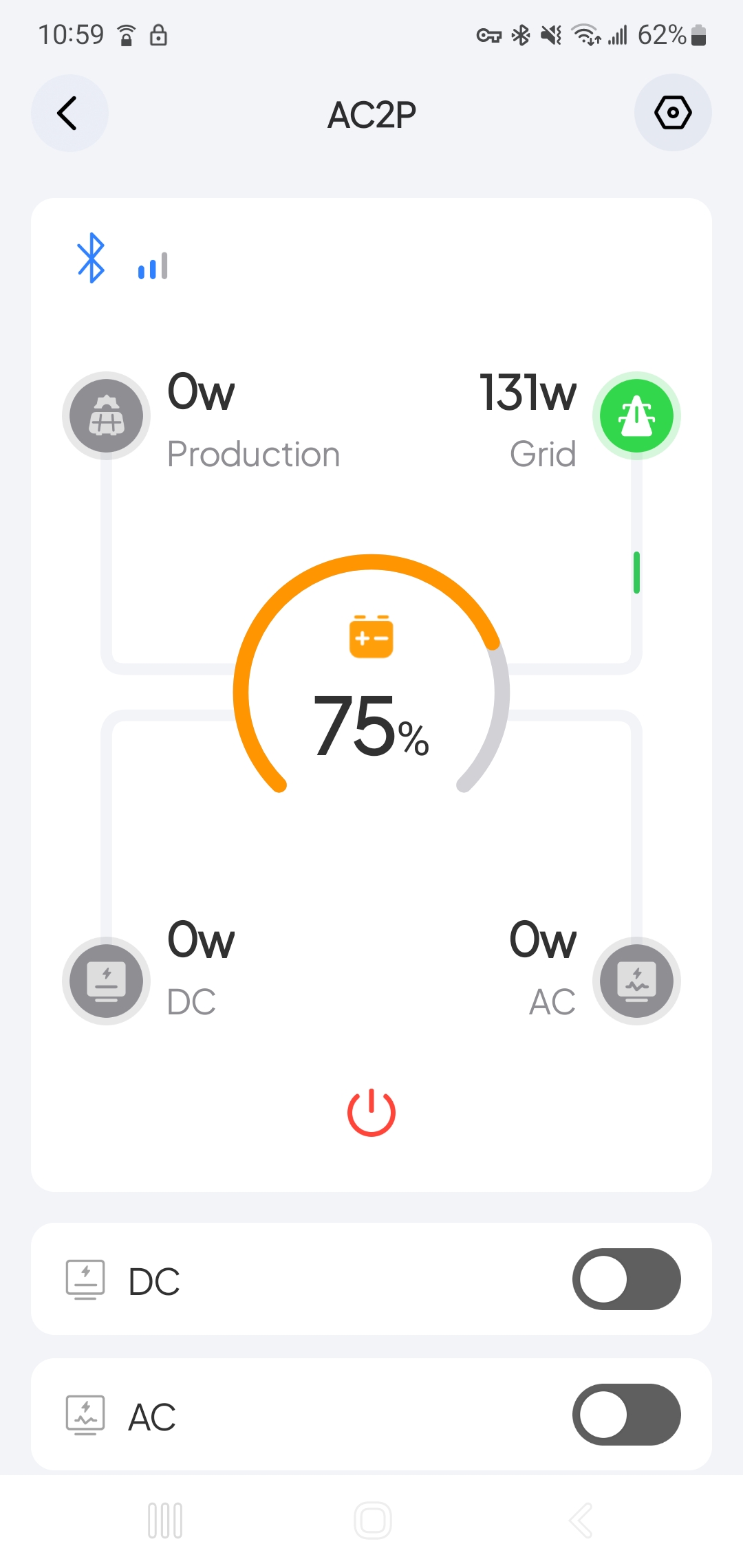Viewport: 743px width, 1568px height.
Task: Open the green Grid input icon
Action: pos(636,416)
